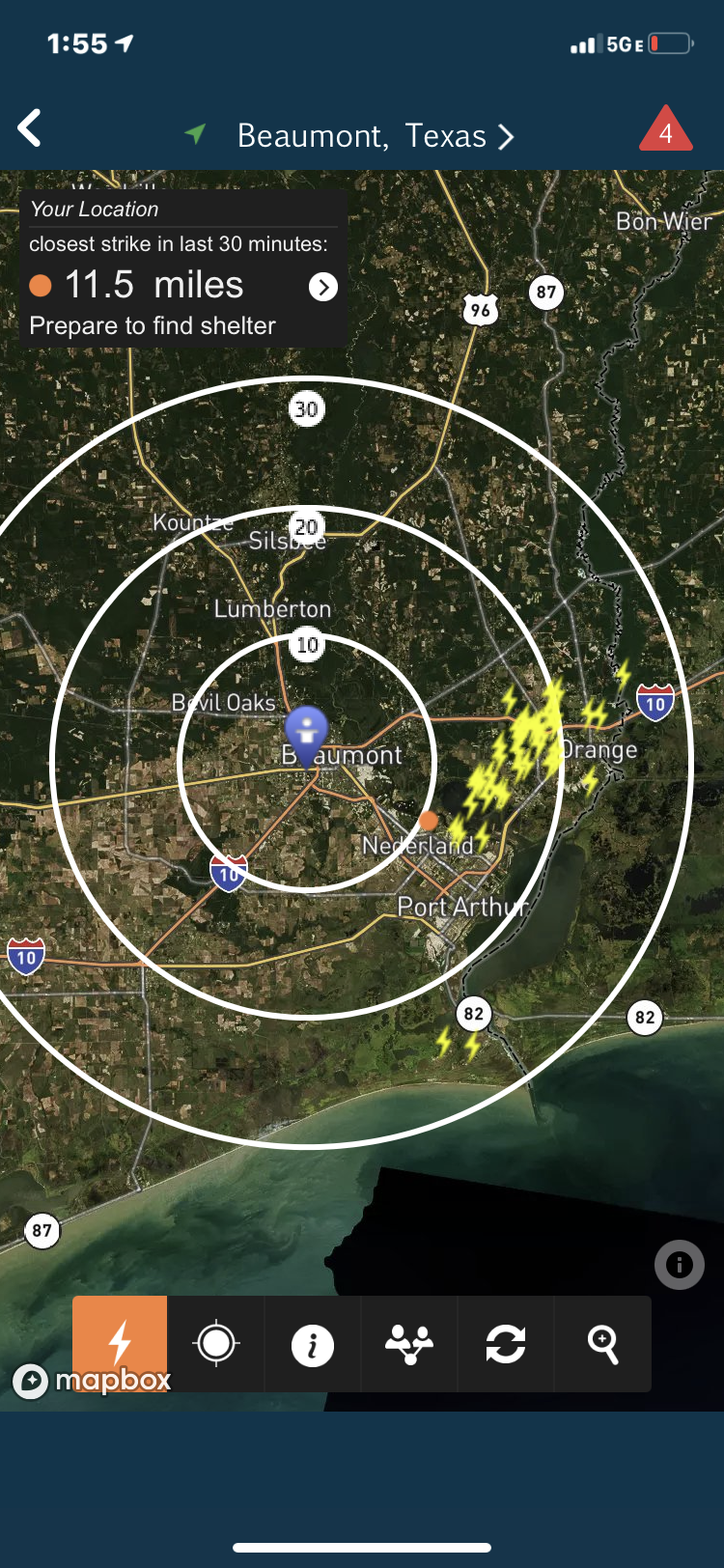
Task: Open the info toolbar button
Action: (x=313, y=1344)
